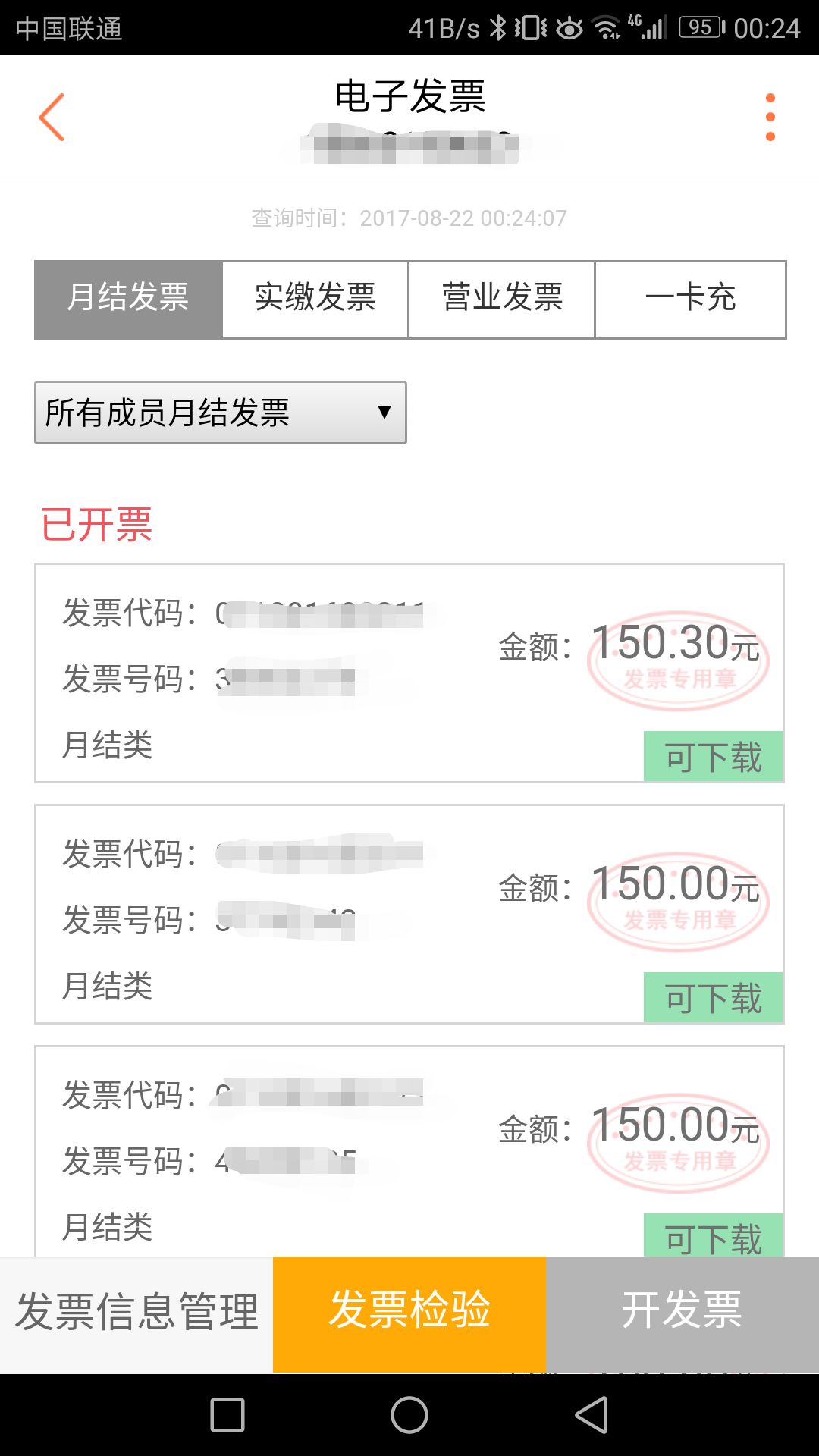
Task: Open the three-dot overflow menu
Action: pos(769,115)
